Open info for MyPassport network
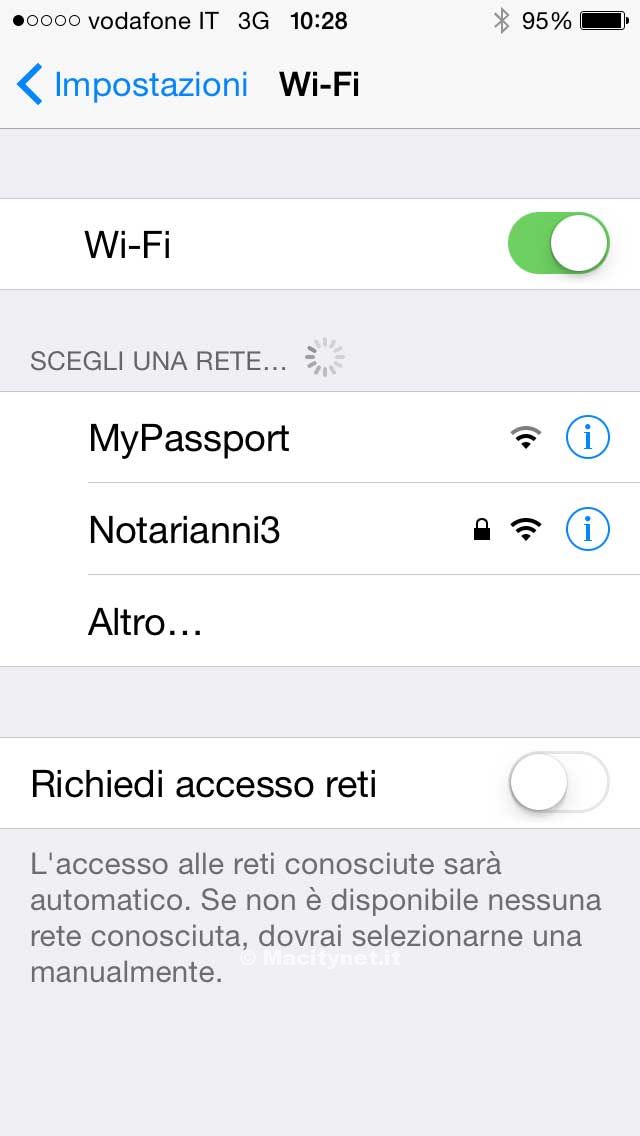640x1136 pixels. [587, 437]
